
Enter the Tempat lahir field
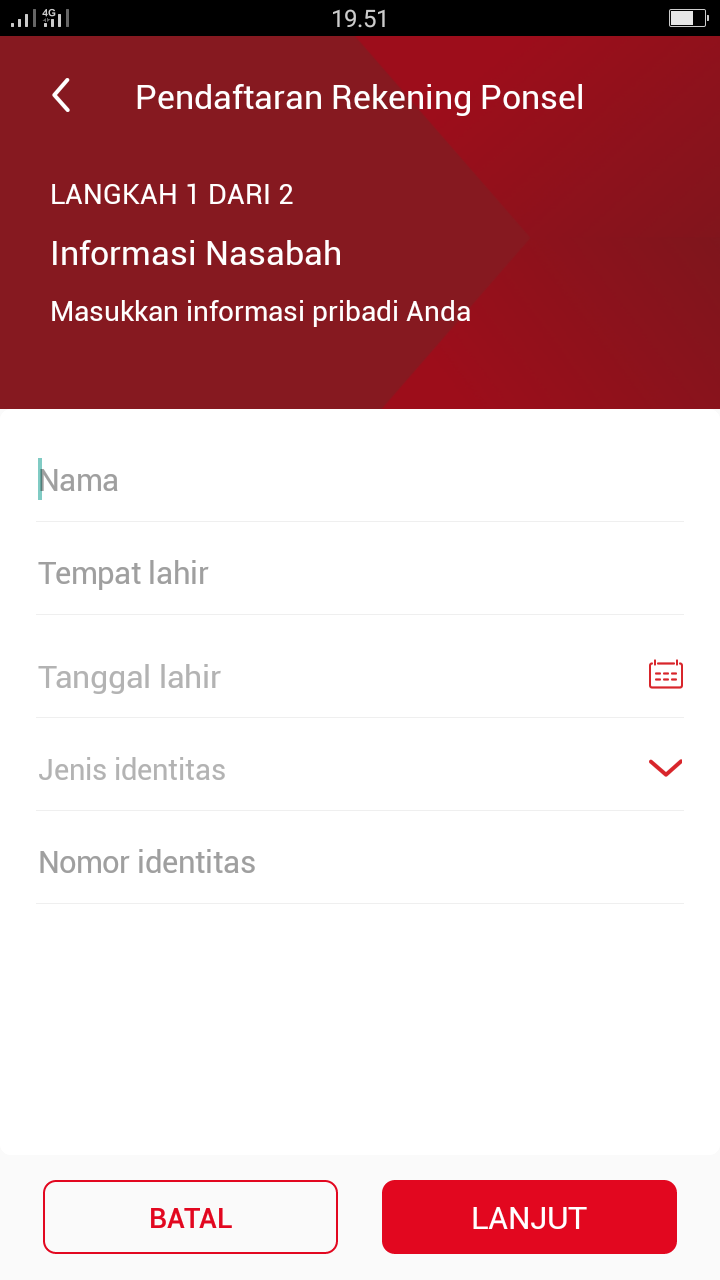click(x=360, y=574)
